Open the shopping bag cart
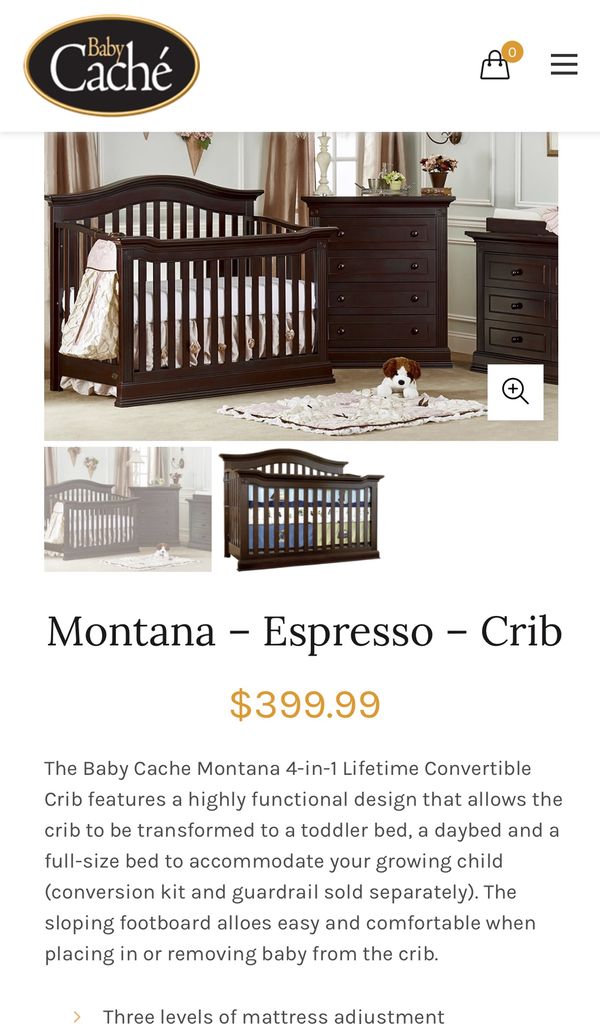The image size is (600, 1024). [495, 65]
